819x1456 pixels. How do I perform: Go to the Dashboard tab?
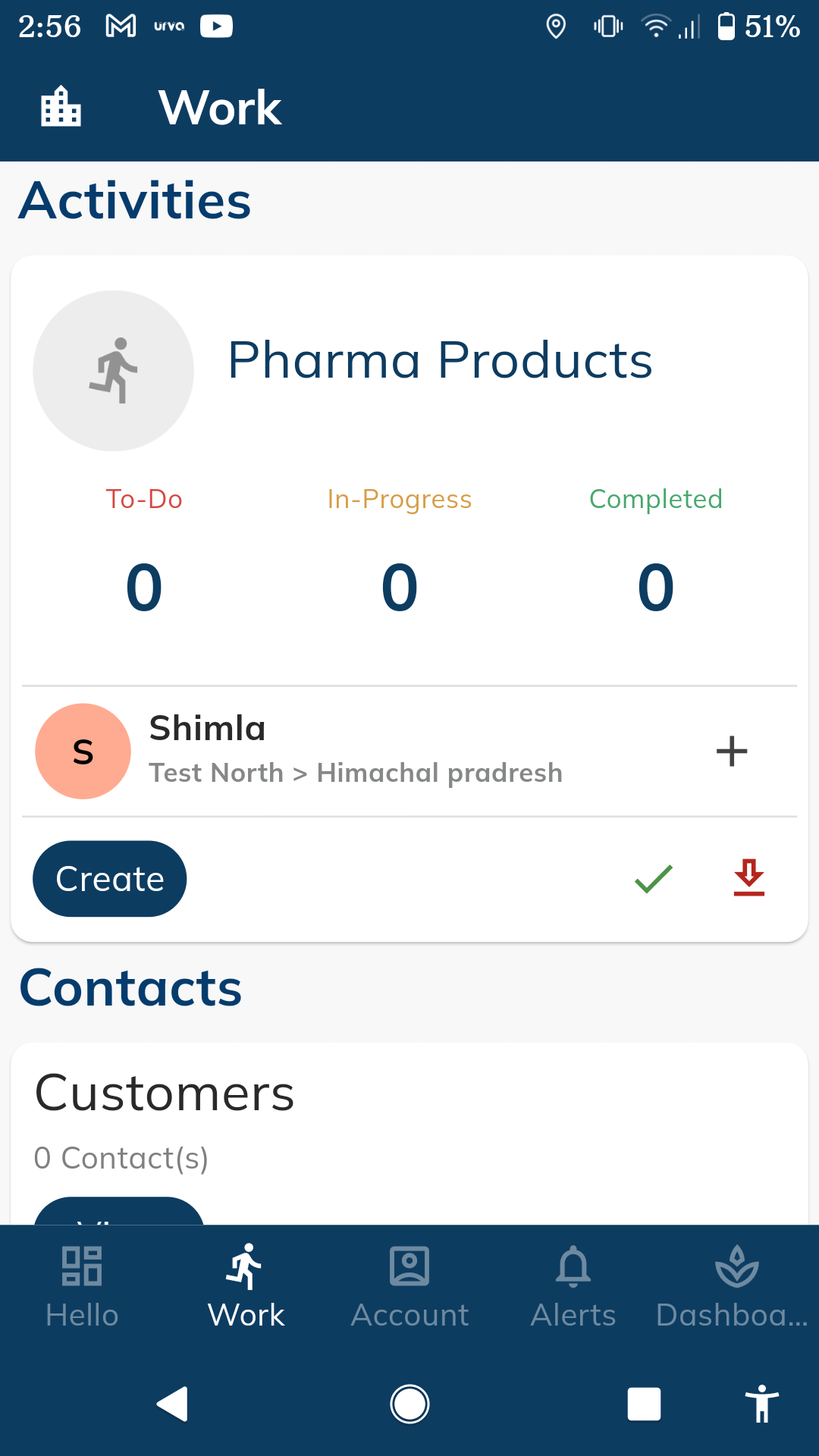coord(736,1287)
